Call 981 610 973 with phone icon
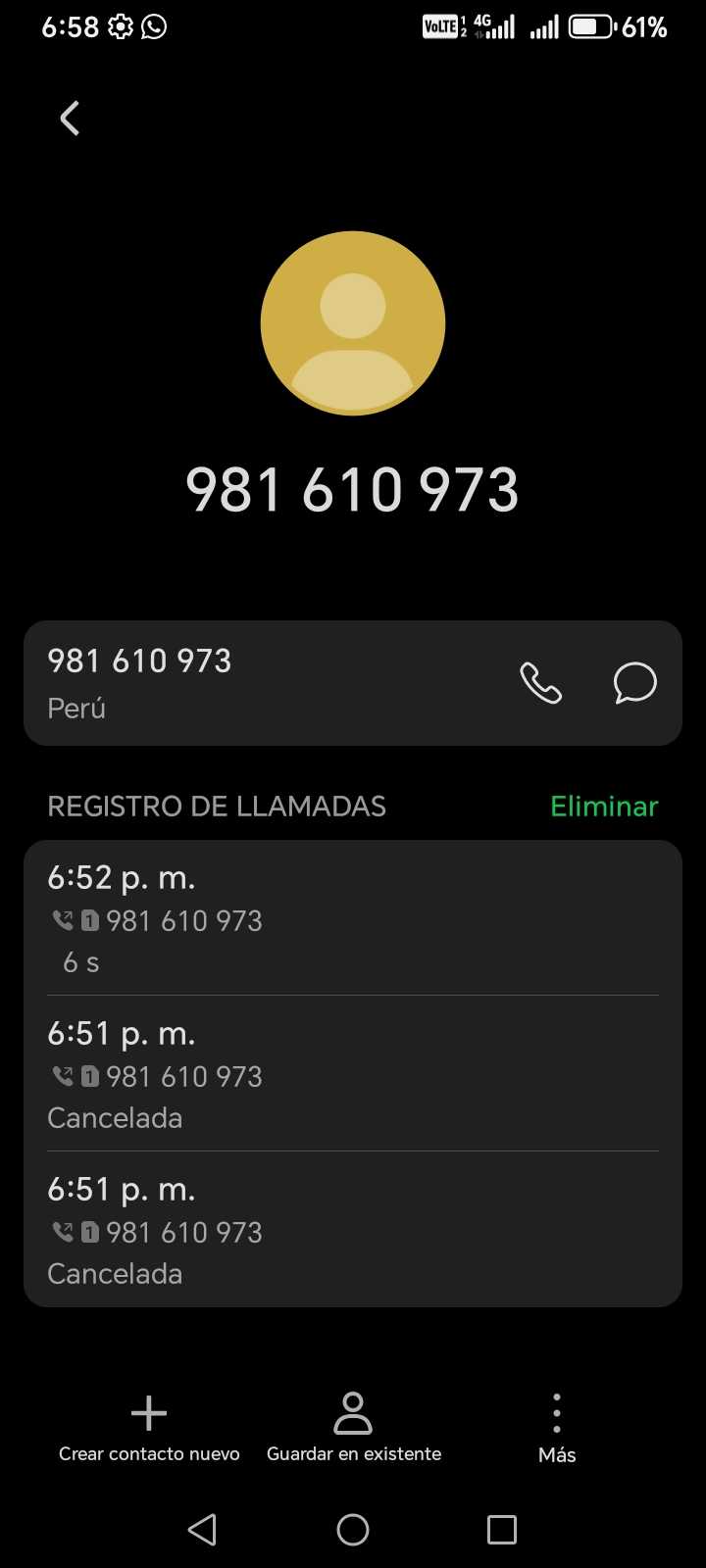Viewport: 706px width, 1568px height. coord(540,683)
